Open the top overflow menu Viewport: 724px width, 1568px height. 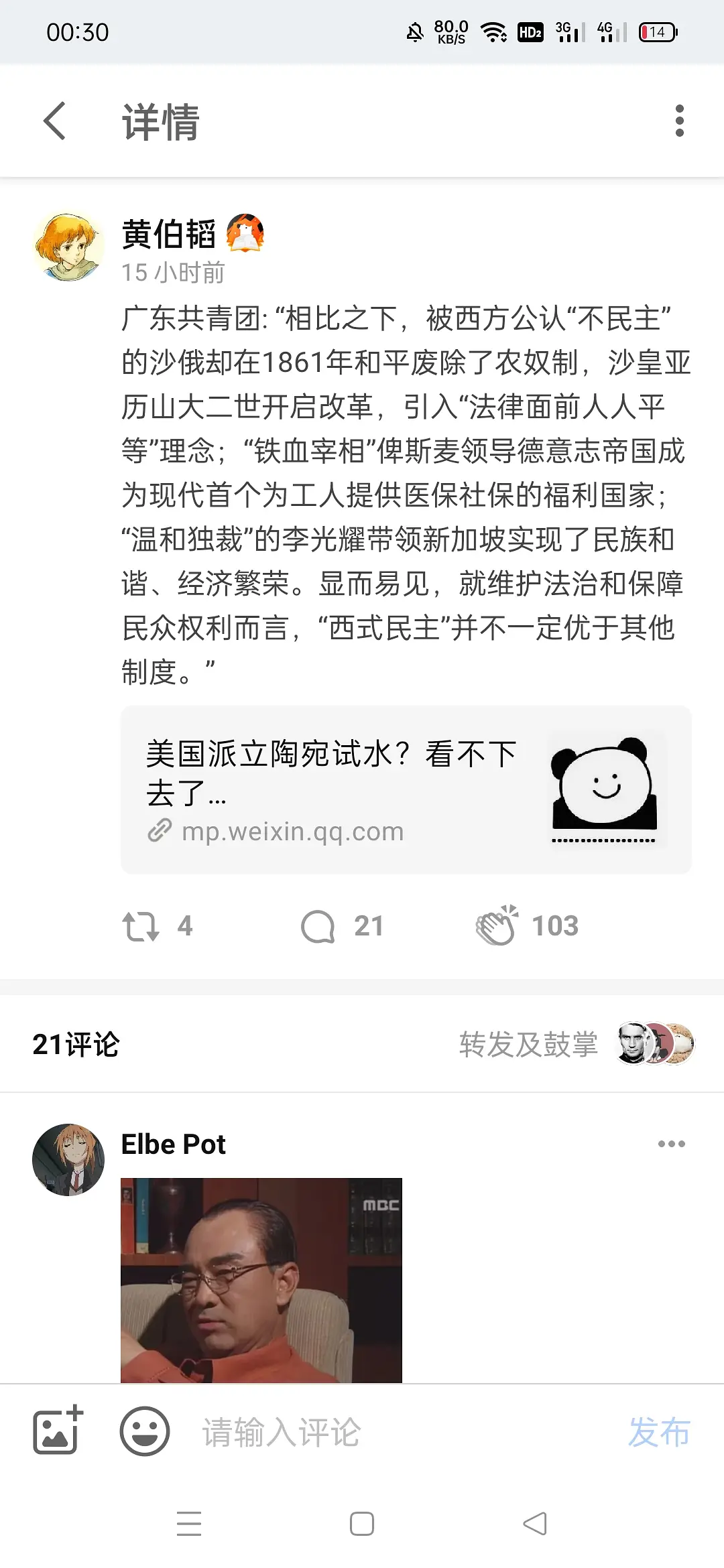(x=679, y=121)
